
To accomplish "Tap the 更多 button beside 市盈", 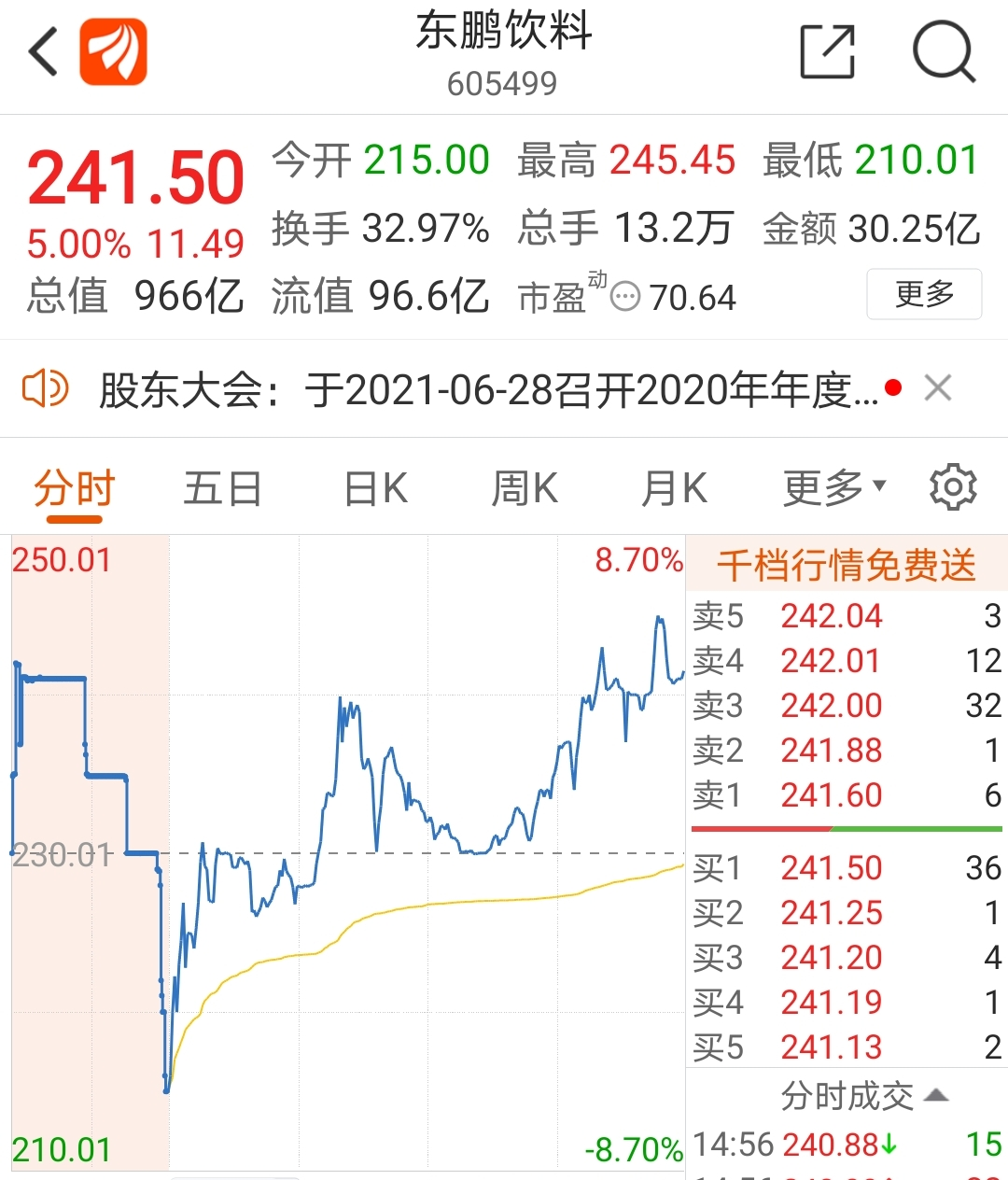I will 924,295.
